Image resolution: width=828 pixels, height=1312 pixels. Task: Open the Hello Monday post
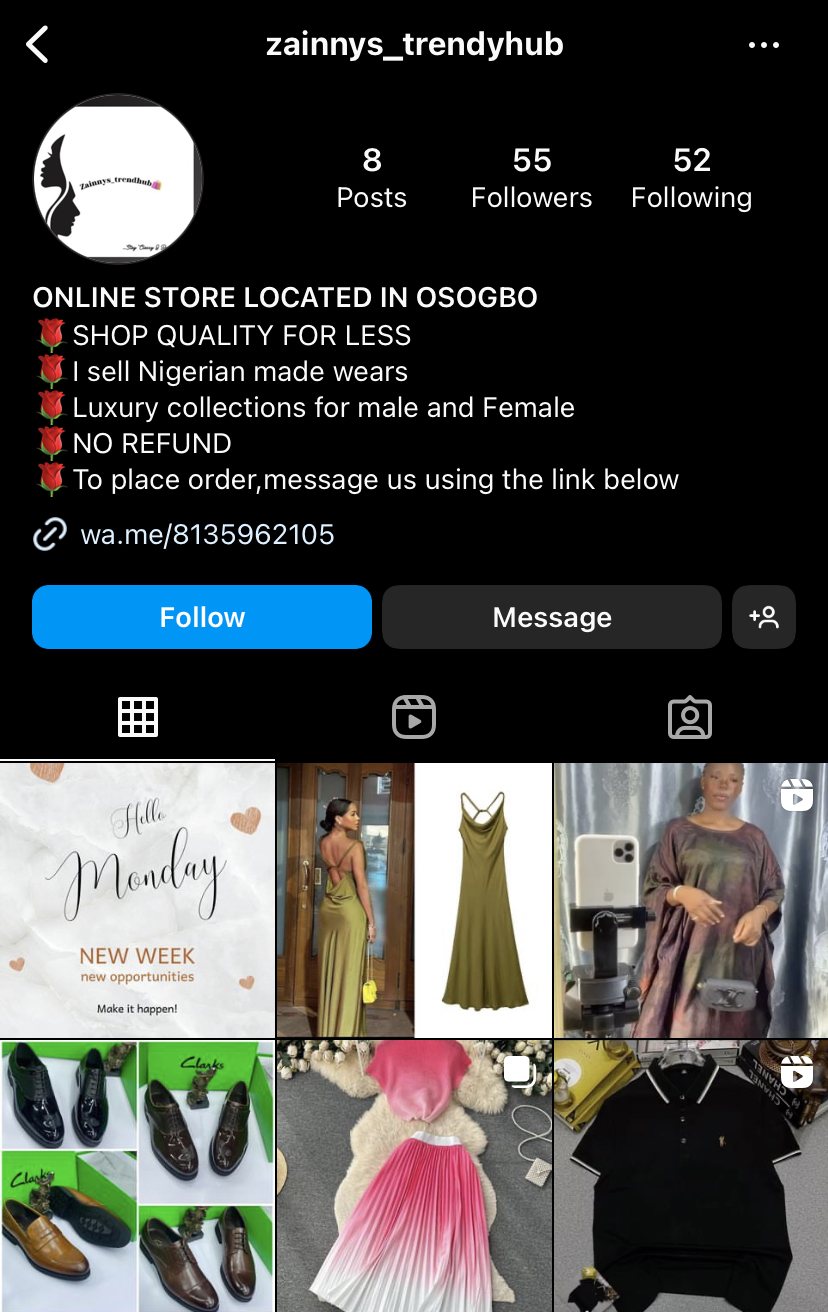tap(137, 900)
